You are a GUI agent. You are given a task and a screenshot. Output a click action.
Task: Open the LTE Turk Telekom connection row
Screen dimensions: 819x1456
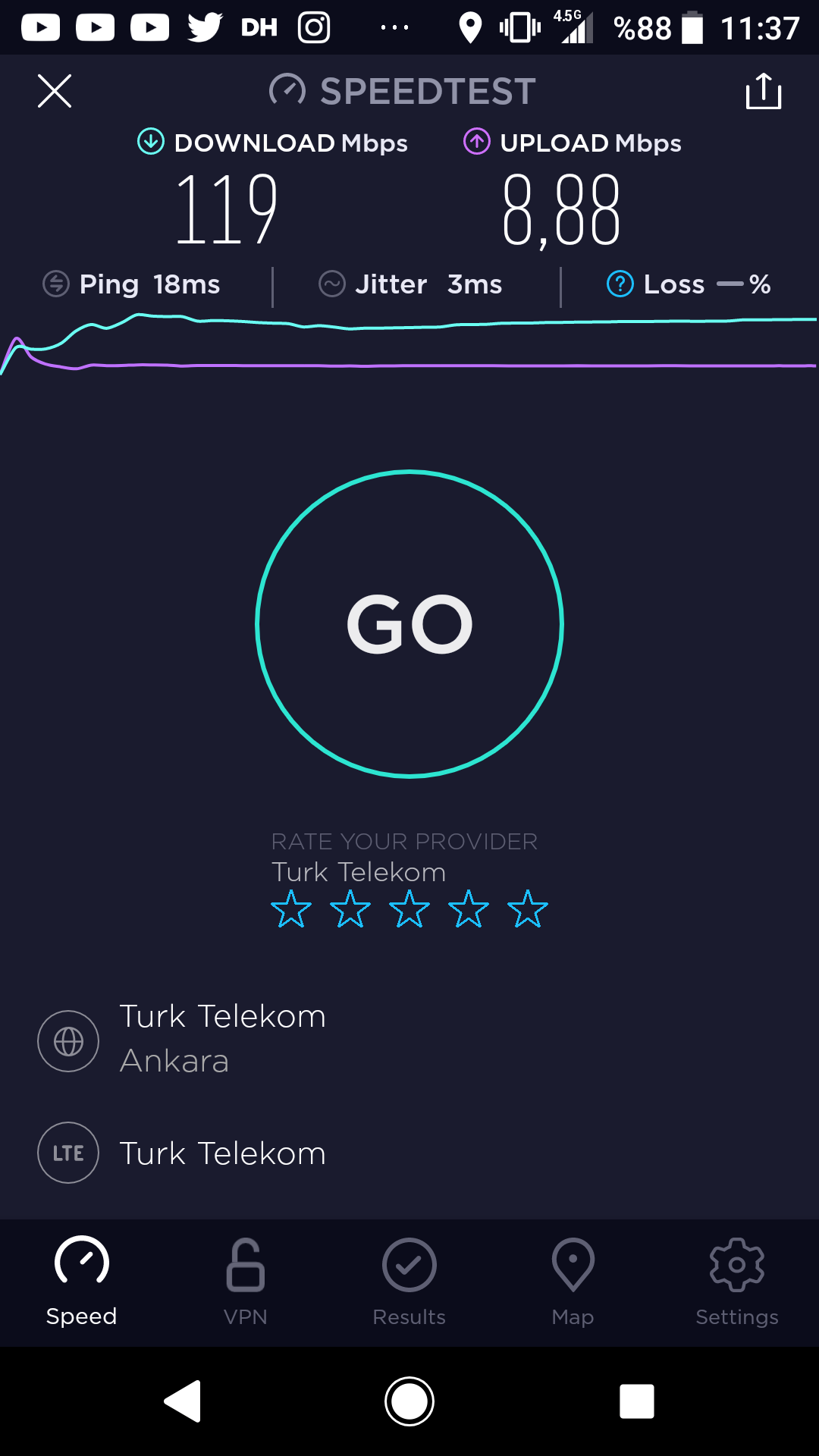409,1153
